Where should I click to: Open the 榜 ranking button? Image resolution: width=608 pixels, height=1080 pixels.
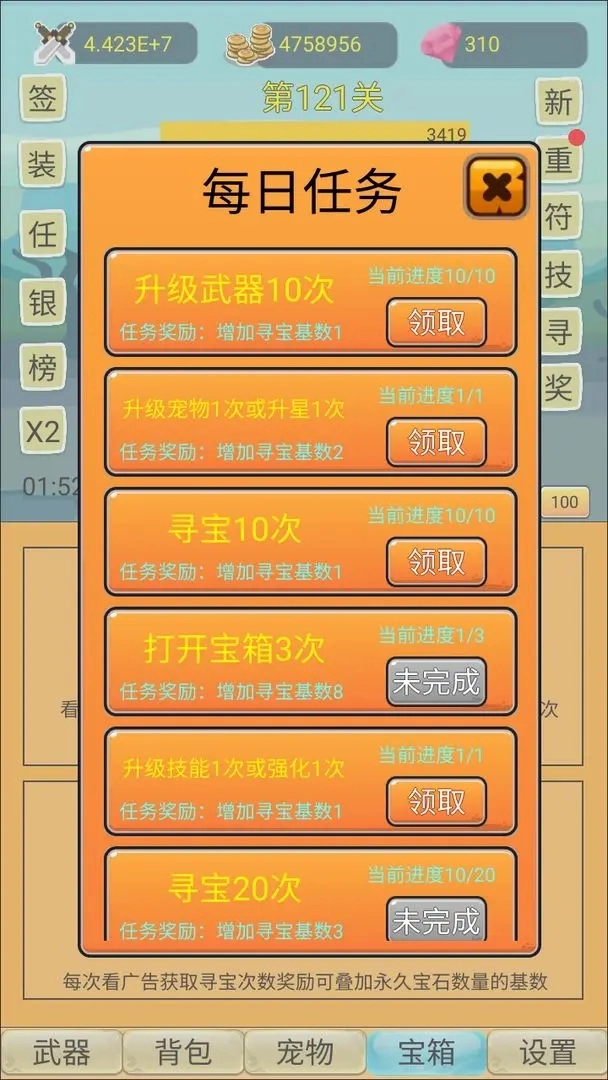42,367
